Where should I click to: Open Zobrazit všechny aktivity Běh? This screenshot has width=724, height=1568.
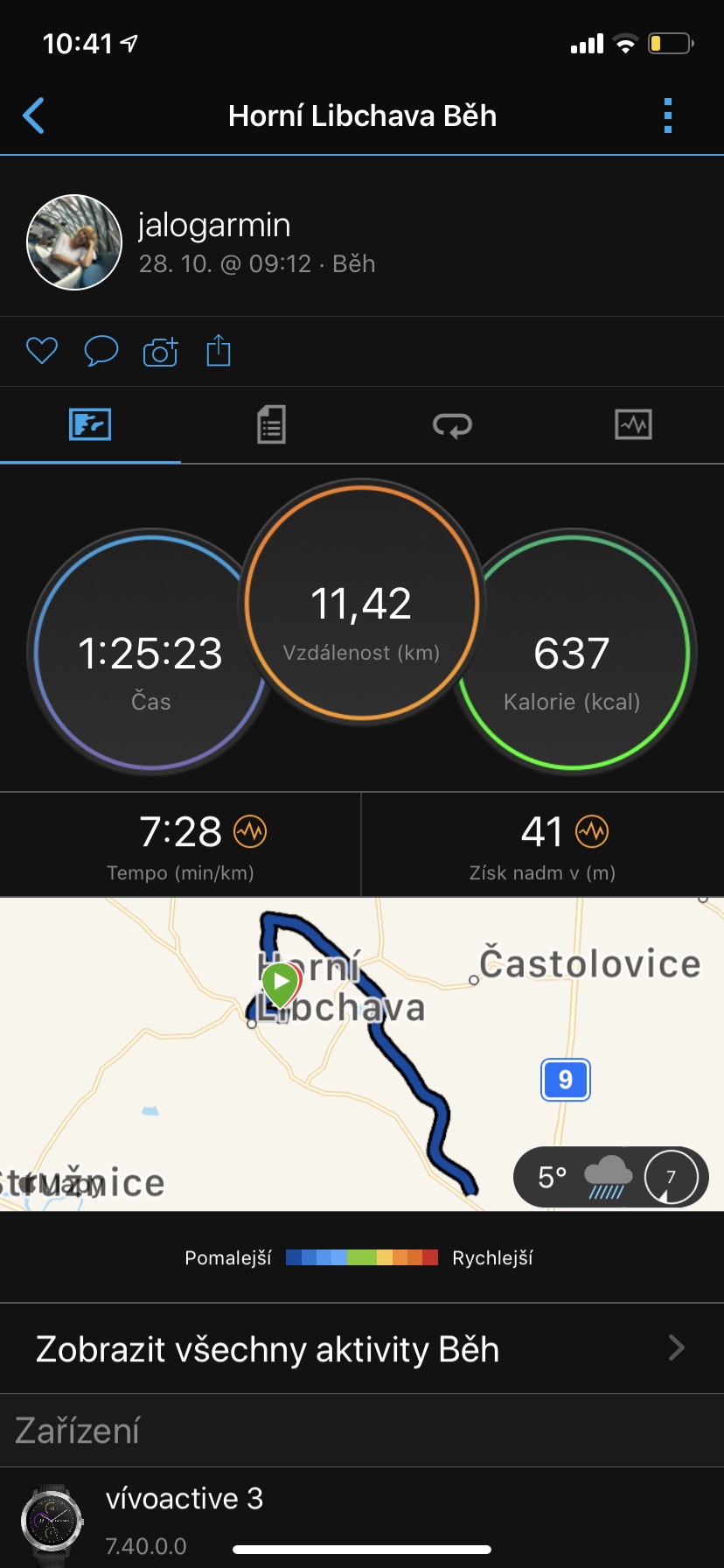coord(362,1348)
